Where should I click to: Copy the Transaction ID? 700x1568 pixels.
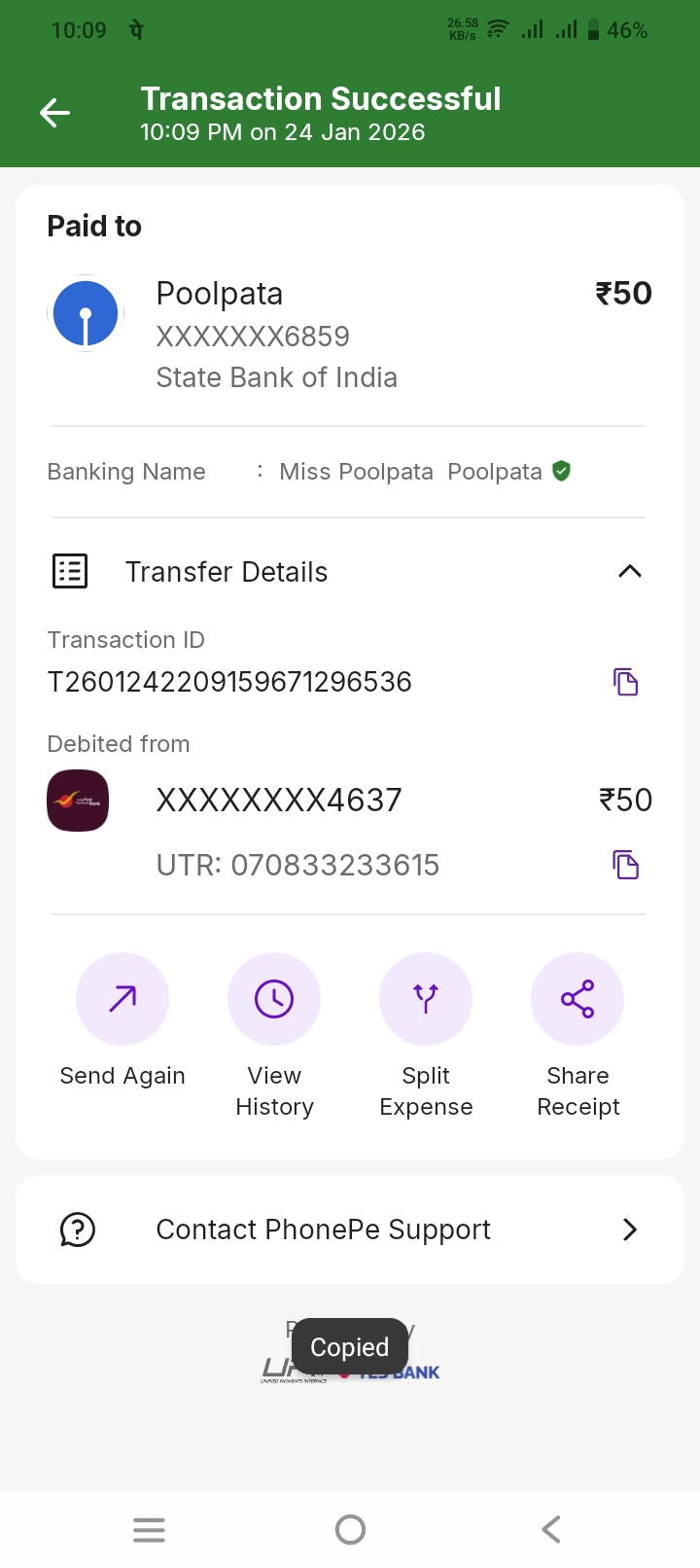(x=625, y=682)
